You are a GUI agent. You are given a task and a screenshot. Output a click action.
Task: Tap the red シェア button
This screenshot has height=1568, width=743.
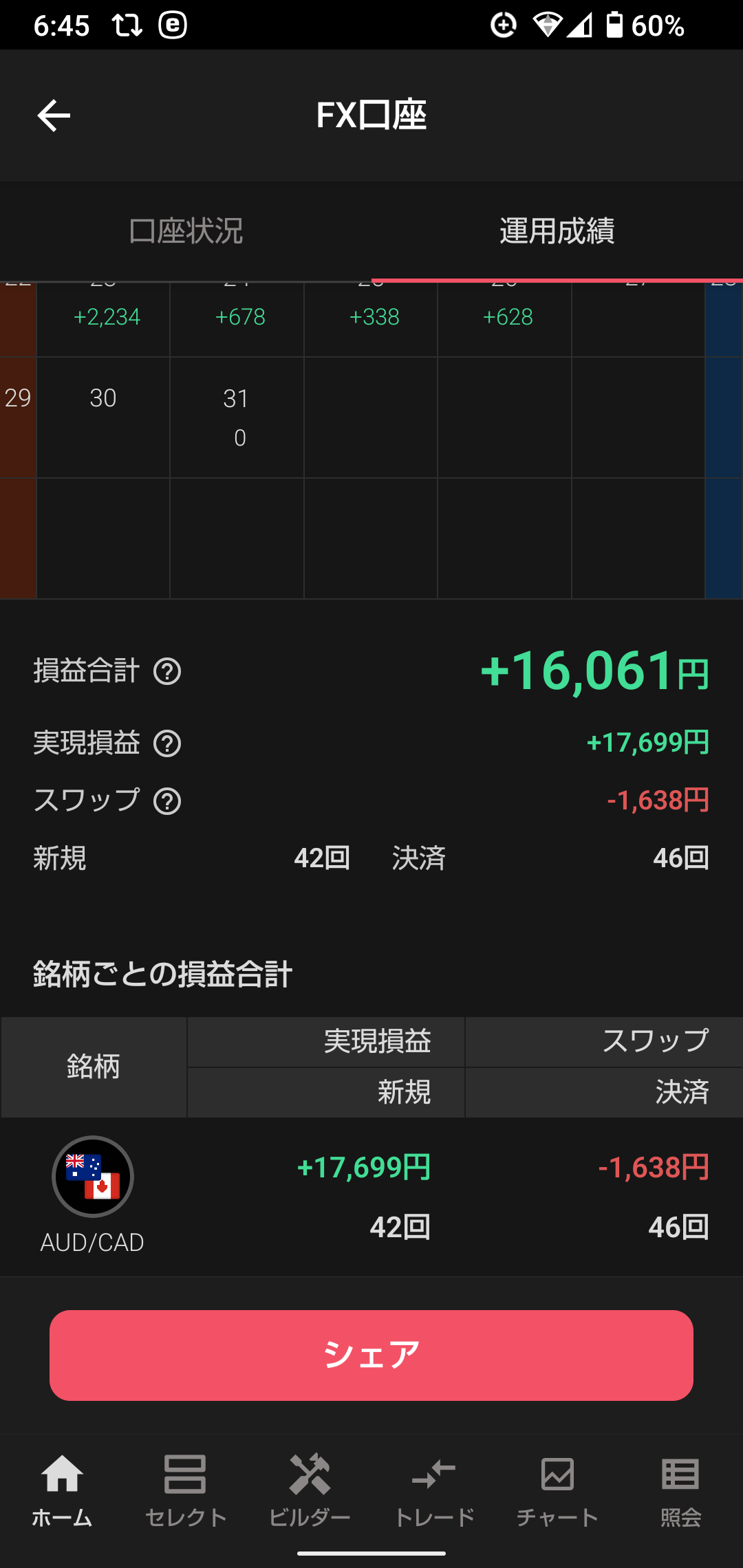(371, 1355)
